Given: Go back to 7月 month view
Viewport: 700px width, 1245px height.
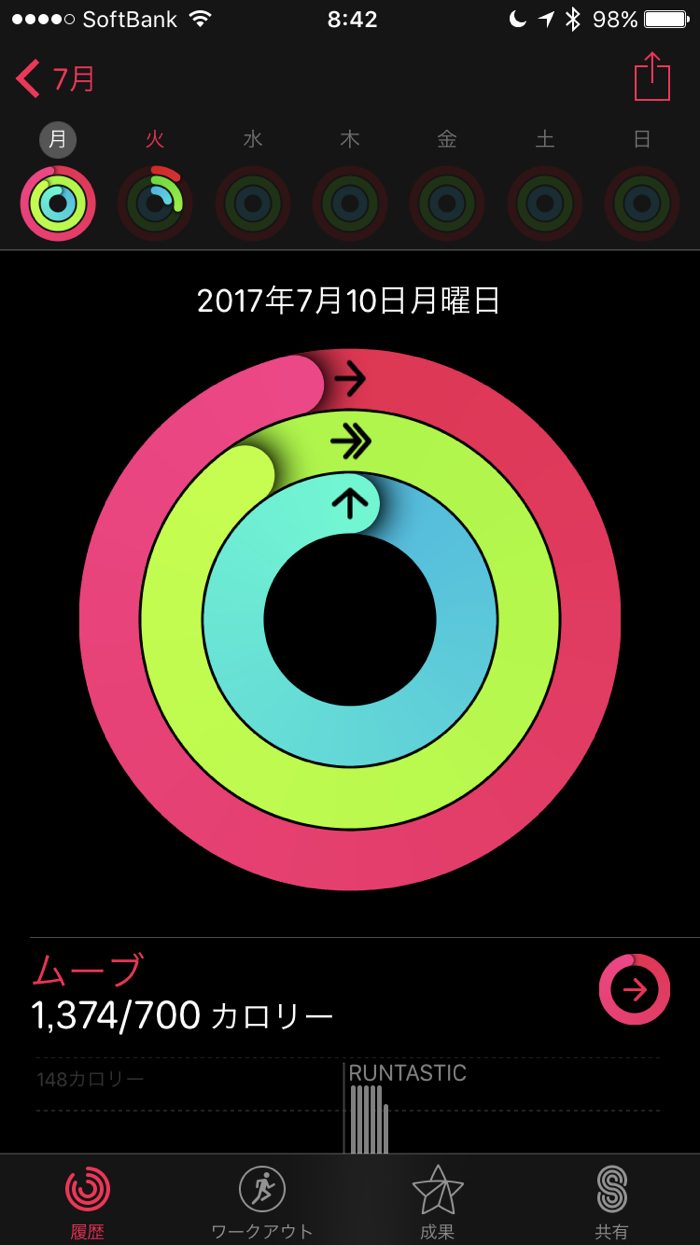Looking at the screenshot, I should pyautogui.click(x=56, y=78).
